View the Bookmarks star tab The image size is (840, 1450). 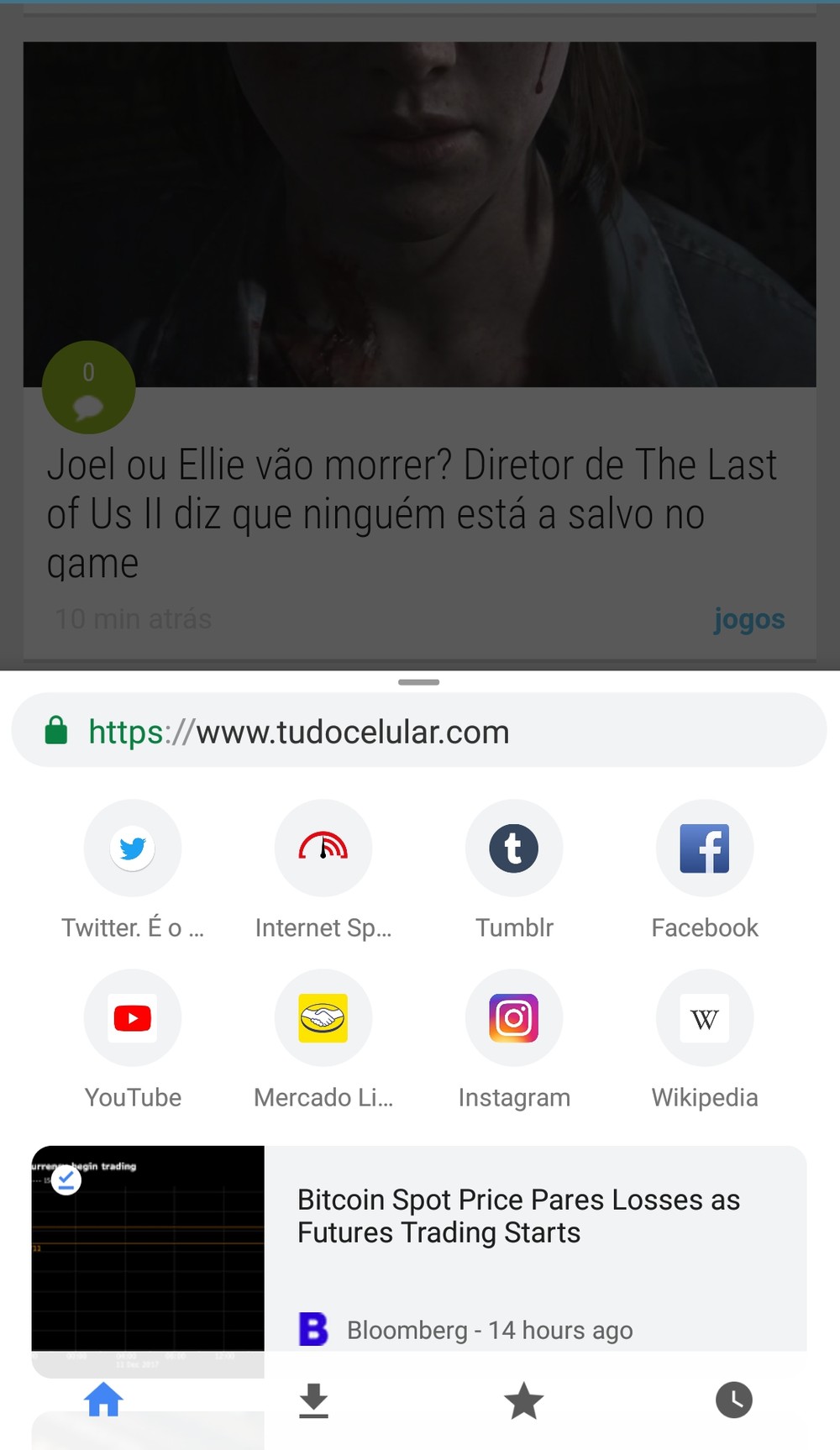(x=524, y=1400)
